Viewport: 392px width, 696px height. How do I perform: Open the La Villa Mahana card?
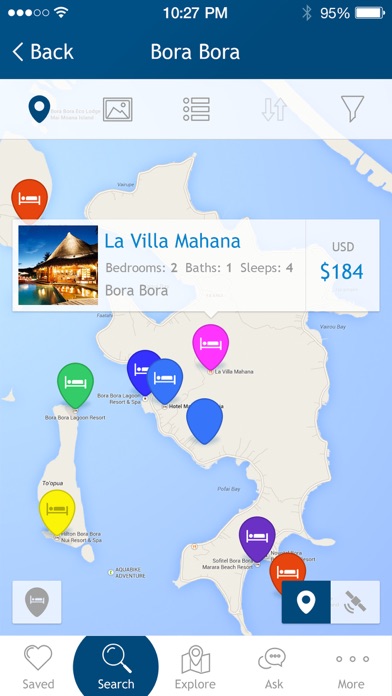[196, 265]
